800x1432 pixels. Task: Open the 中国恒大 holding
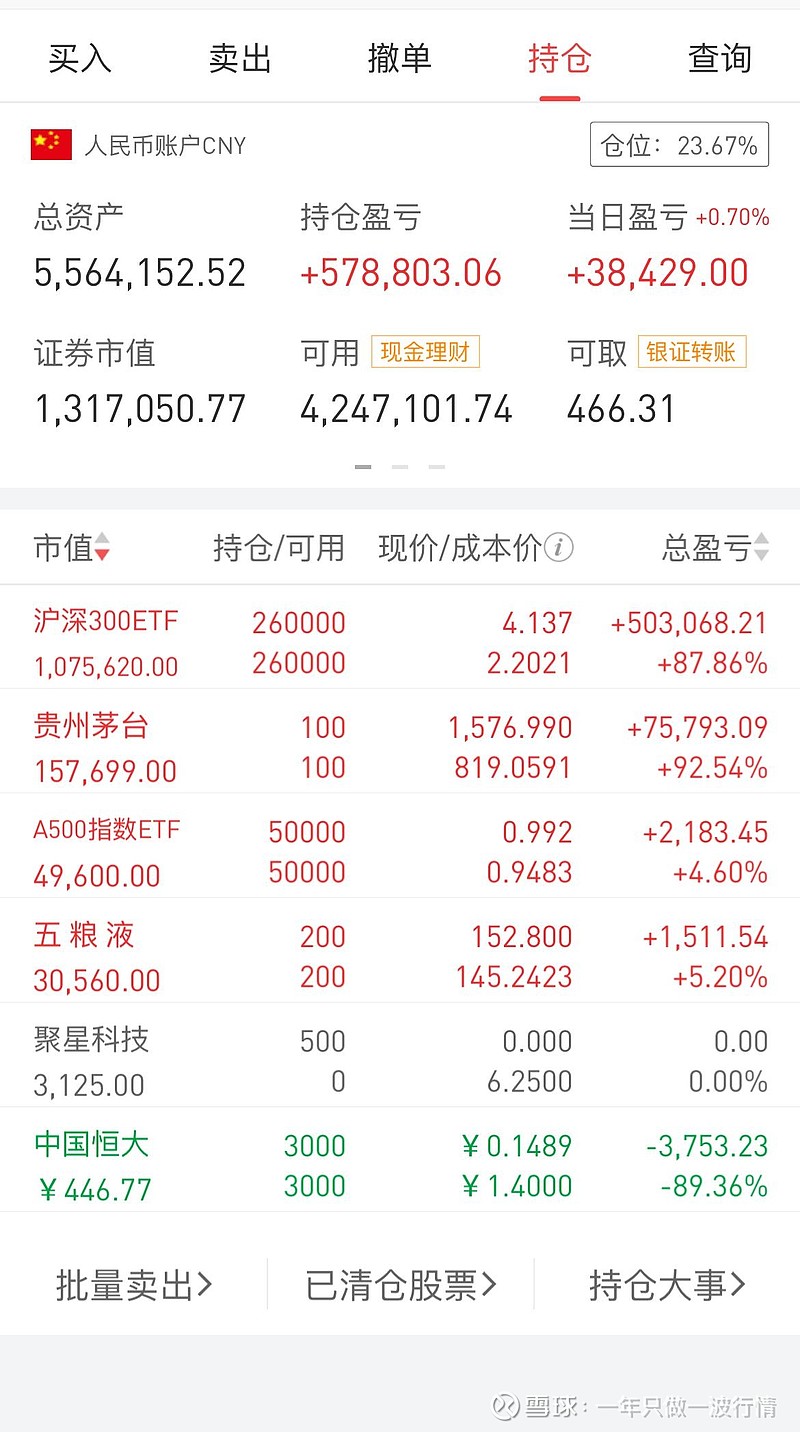[400, 1165]
